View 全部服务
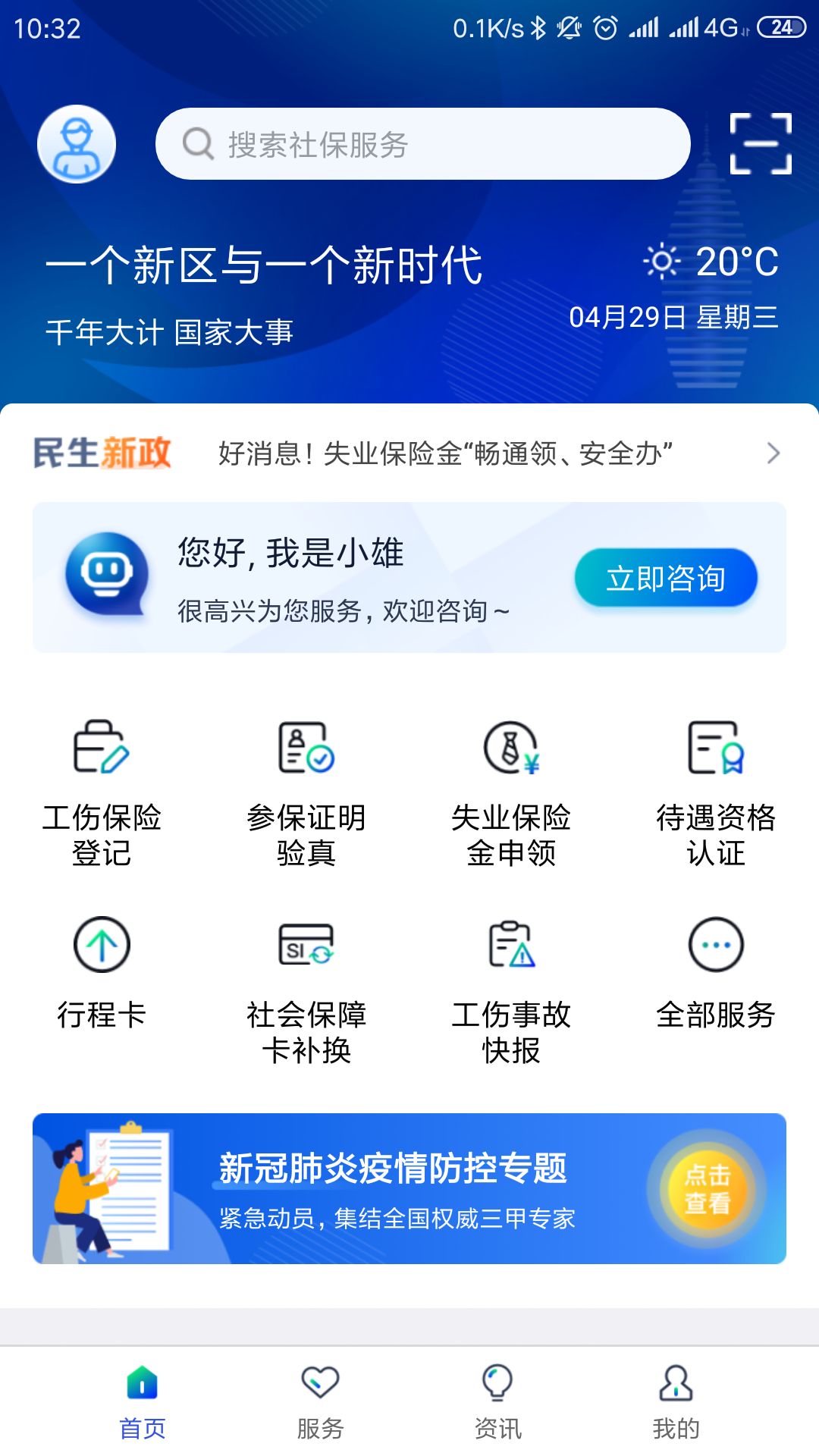This screenshot has width=819, height=1456. 716,972
